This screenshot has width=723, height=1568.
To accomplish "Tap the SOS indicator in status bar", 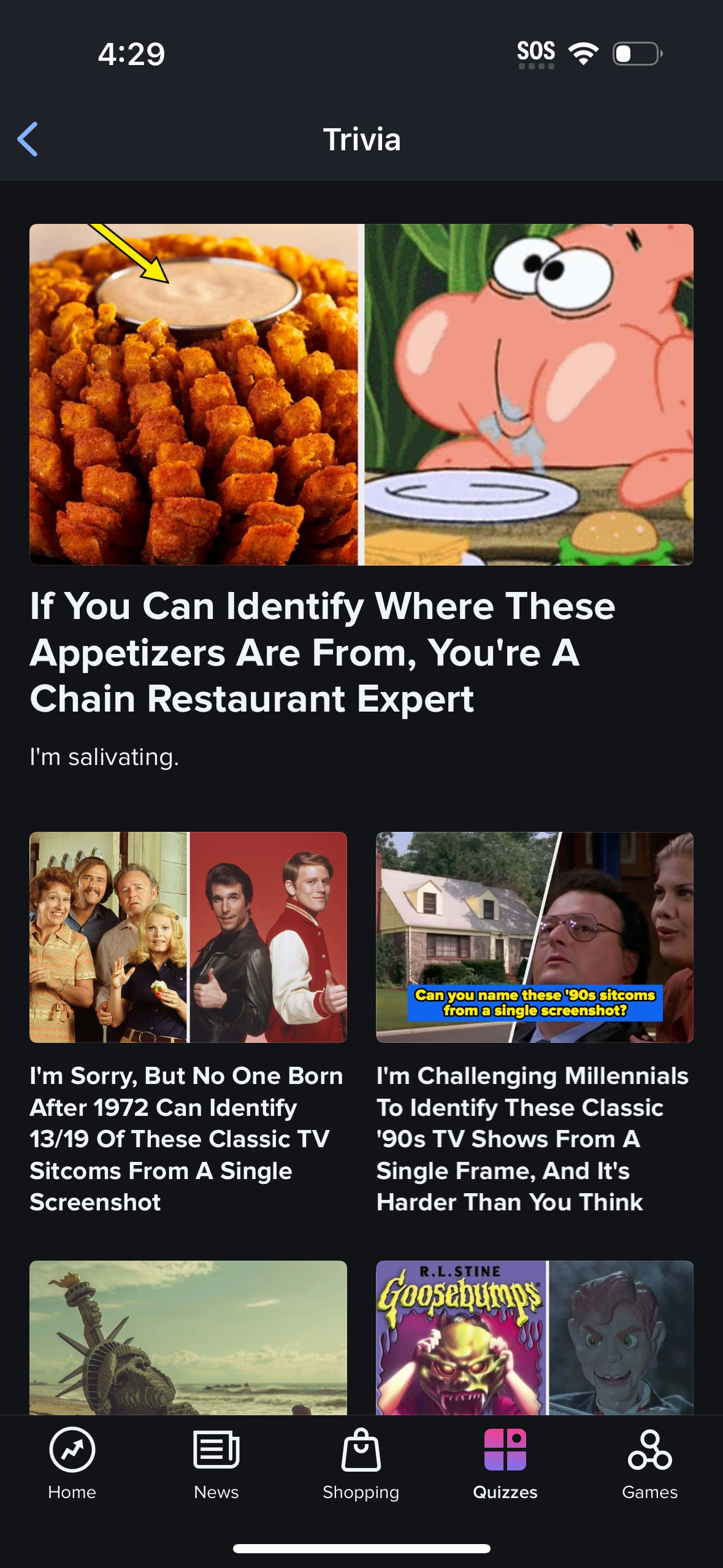I will 536,53.
